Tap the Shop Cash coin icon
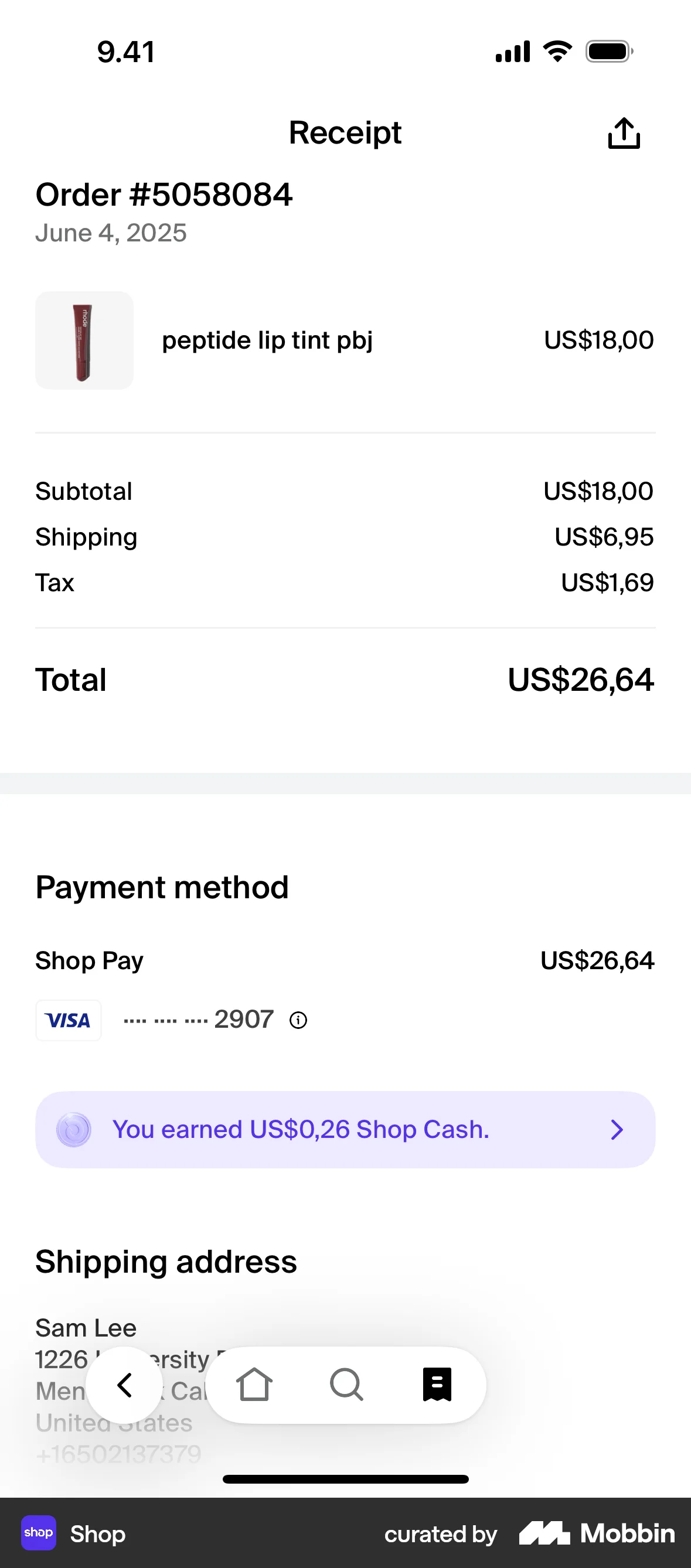This screenshot has height=1568, width=691. click(75, 1129)
